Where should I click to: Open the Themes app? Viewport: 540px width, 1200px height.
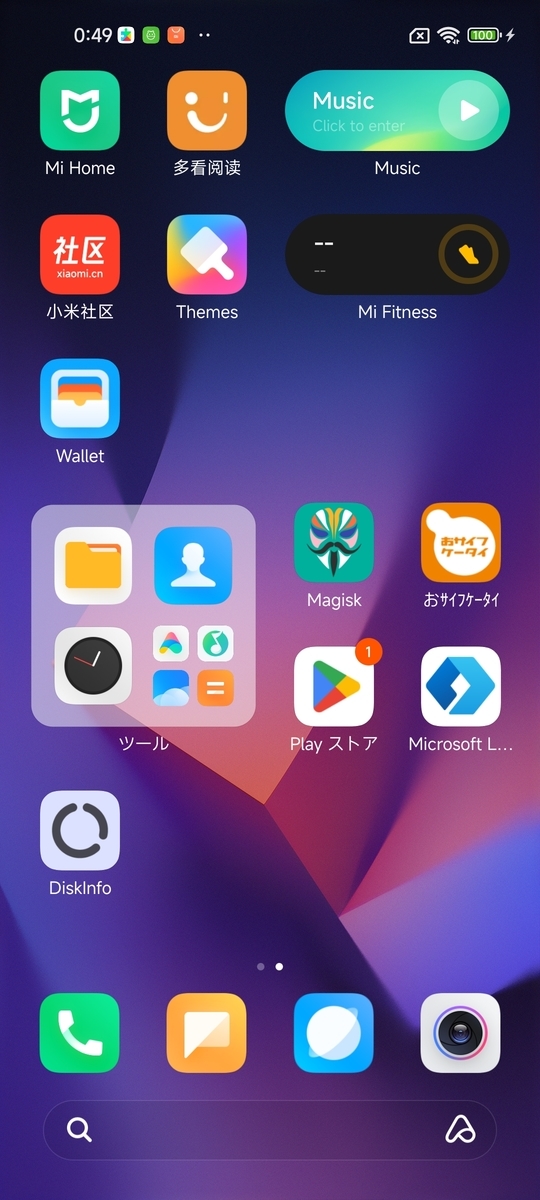tap(207, 255)
